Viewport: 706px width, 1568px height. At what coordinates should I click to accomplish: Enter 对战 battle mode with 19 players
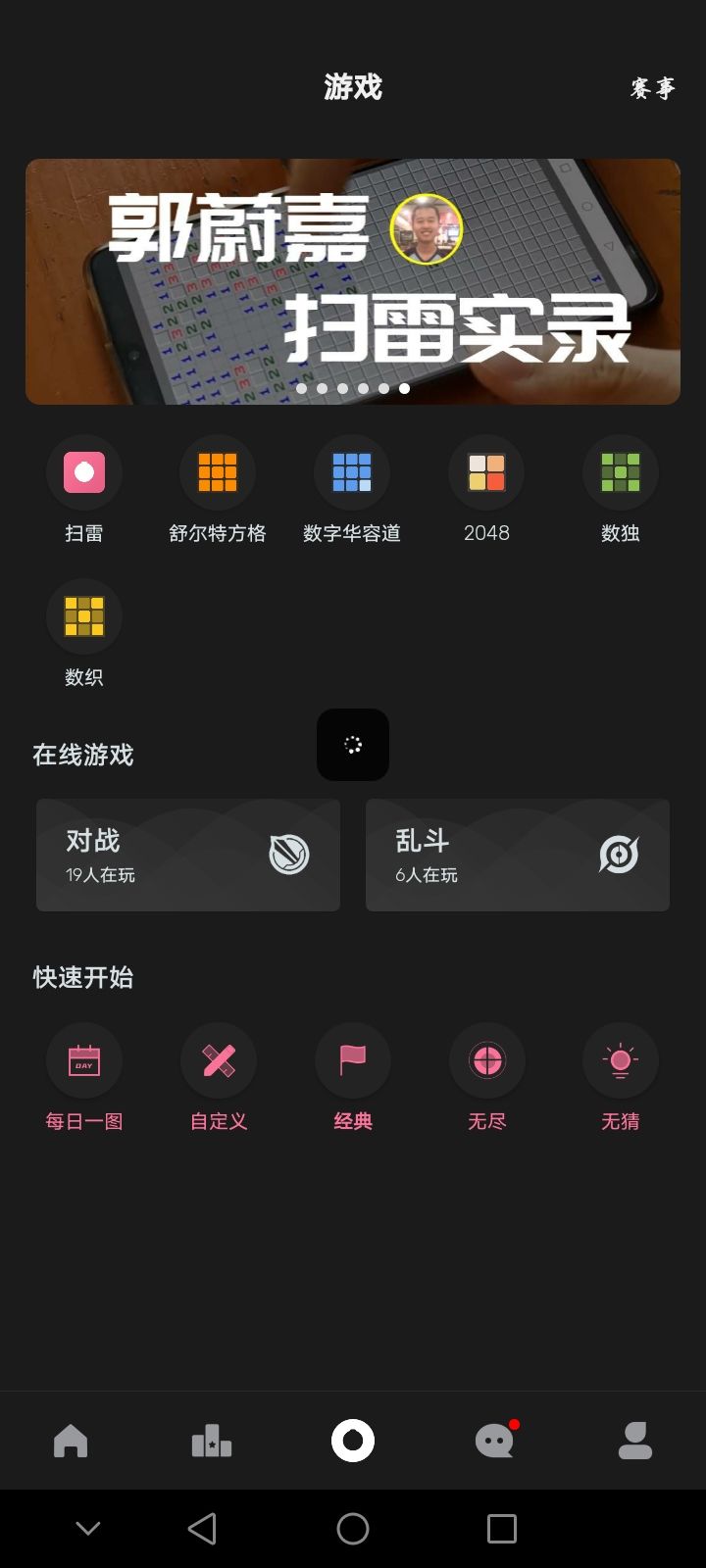click(x=188, y=855)
